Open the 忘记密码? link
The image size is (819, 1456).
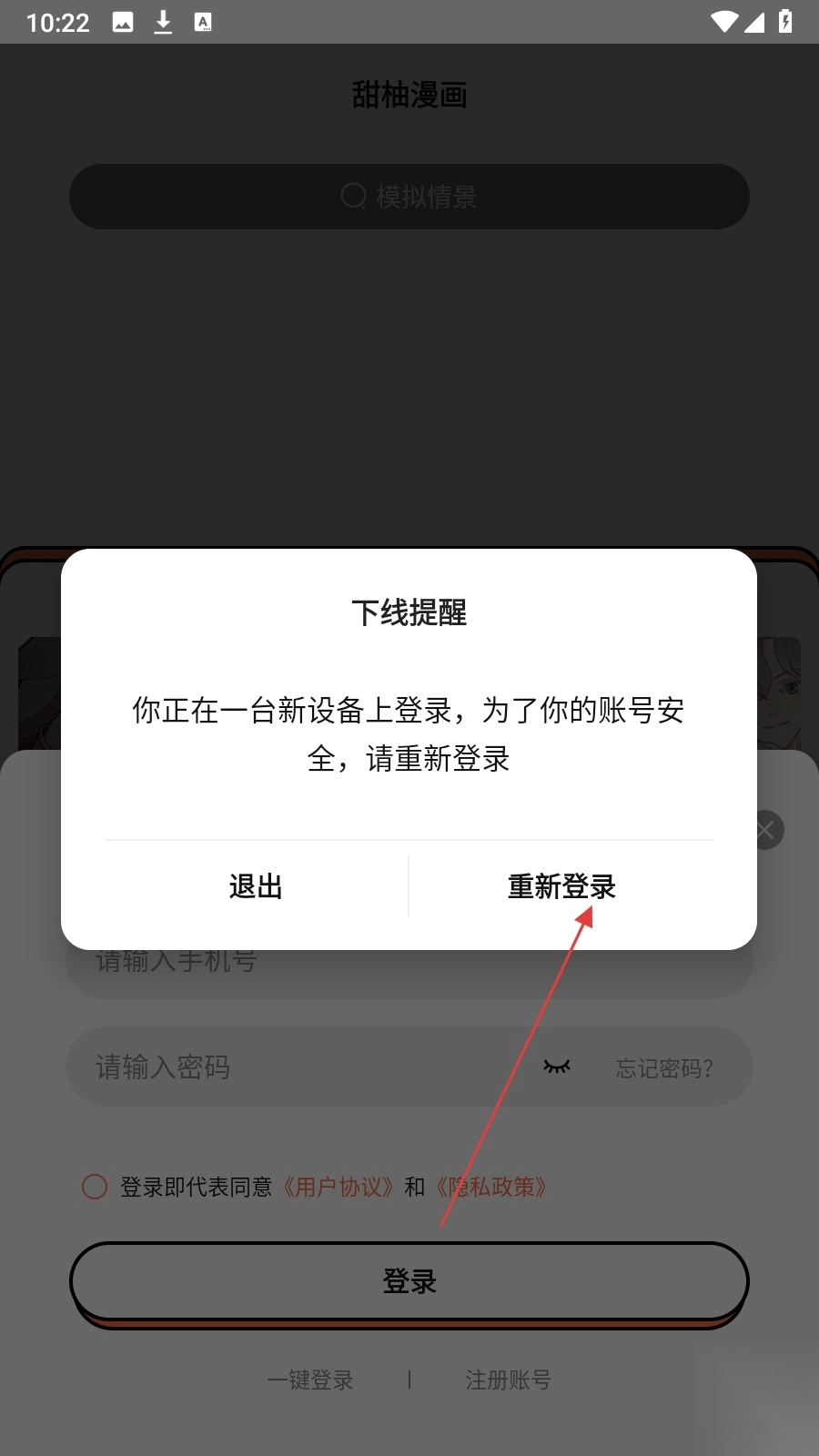point(664,1068)
